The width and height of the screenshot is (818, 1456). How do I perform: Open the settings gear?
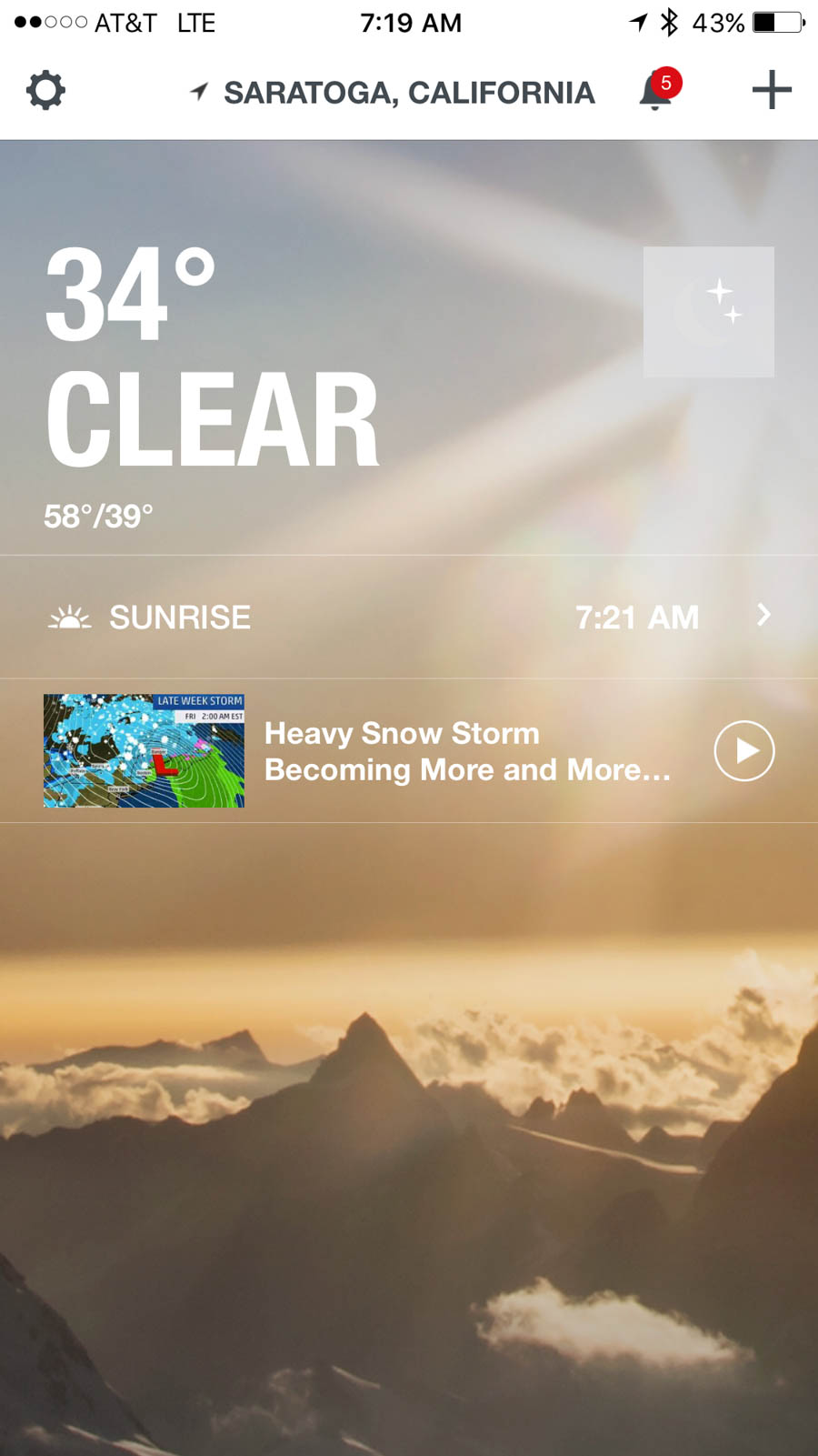(45, 91)
